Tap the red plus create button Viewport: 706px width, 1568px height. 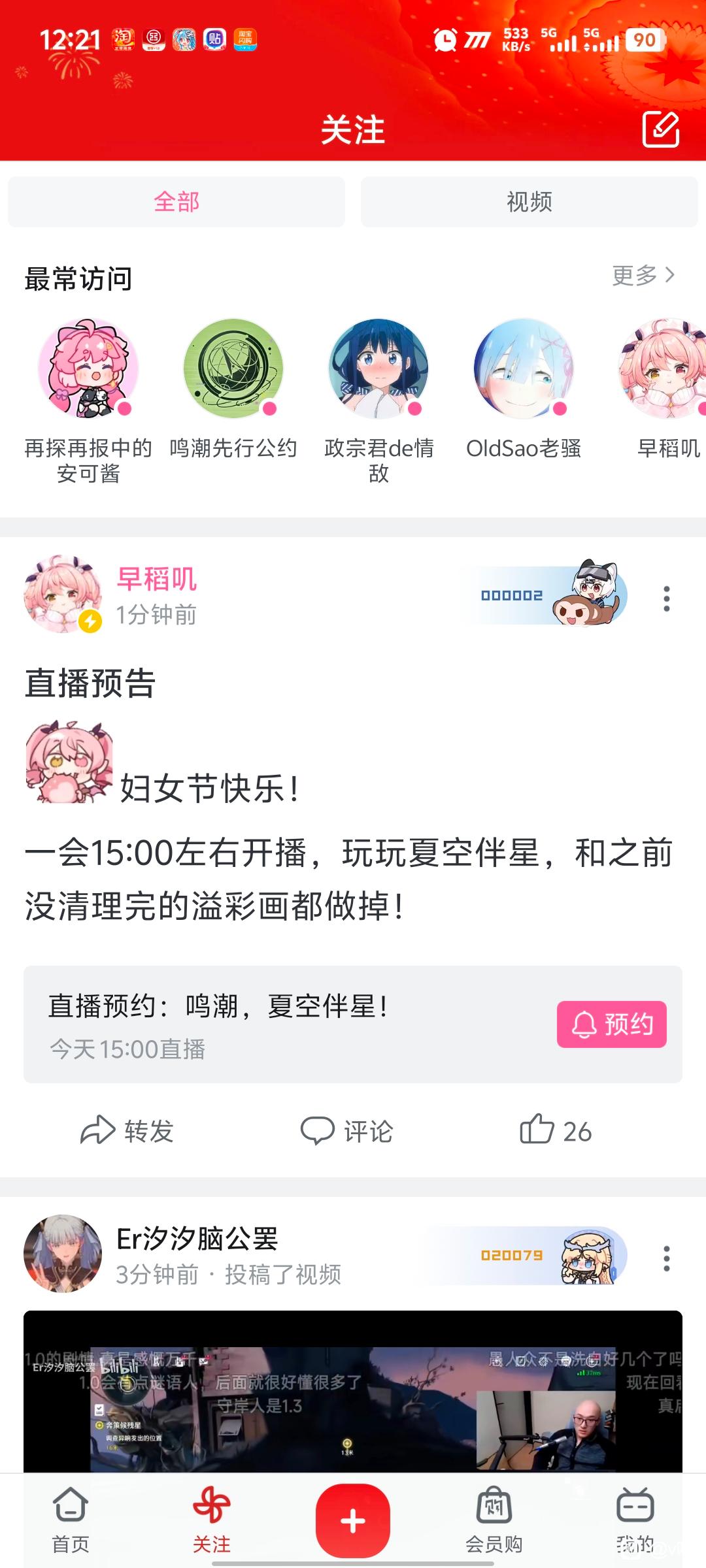click(x=353, y=1520)
